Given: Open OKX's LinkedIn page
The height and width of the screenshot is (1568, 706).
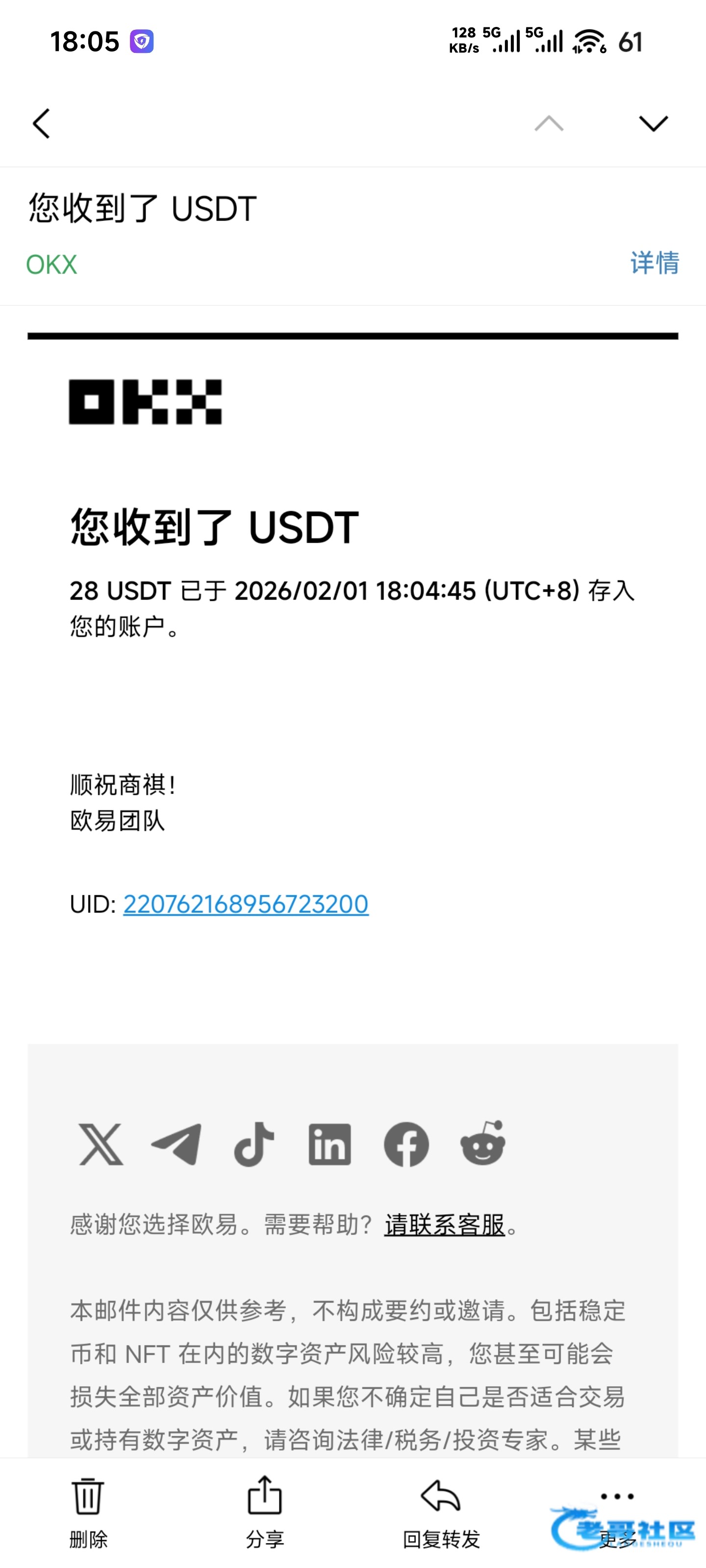Looking at the screenshot, I should click(329, 1145).
